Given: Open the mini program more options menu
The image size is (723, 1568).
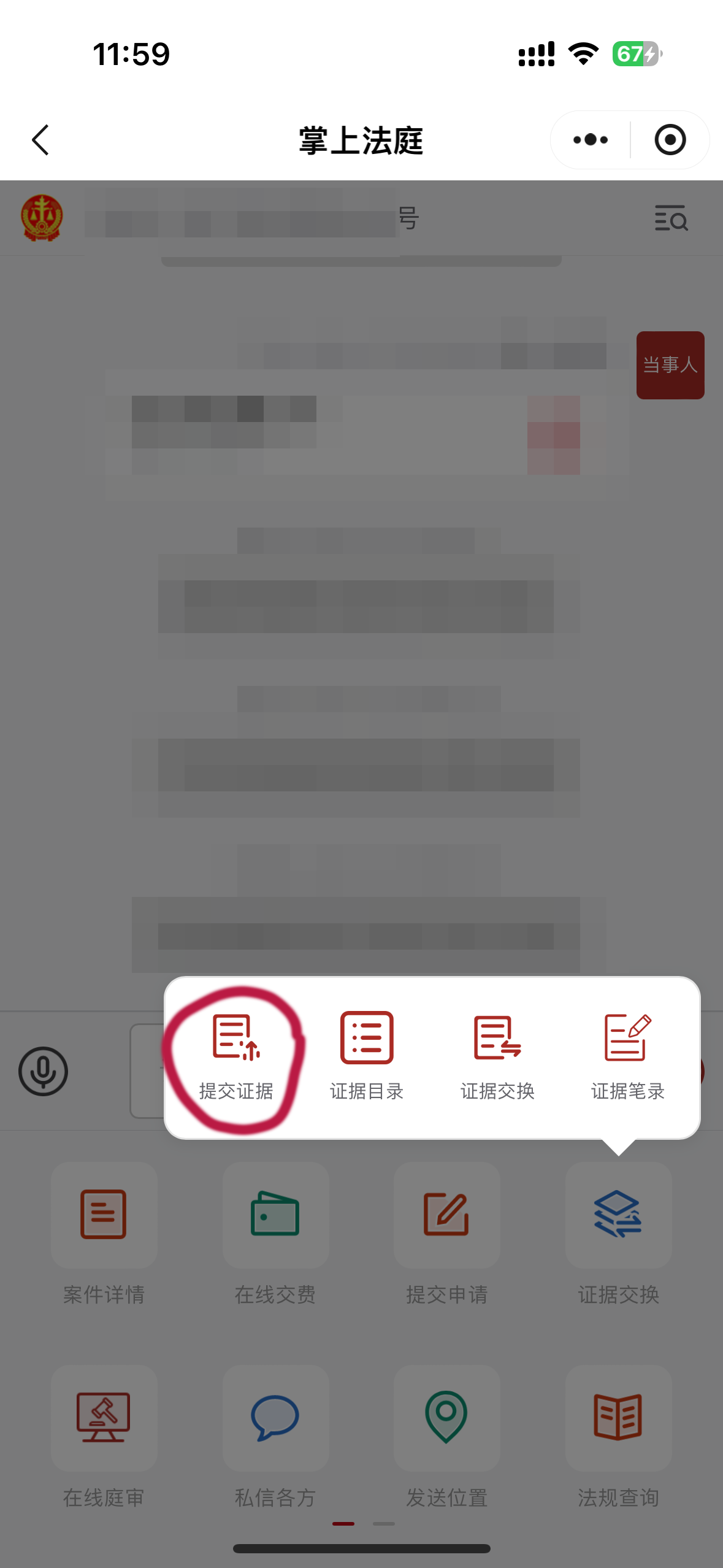Looking at the screenshot, I should (590, 140).
